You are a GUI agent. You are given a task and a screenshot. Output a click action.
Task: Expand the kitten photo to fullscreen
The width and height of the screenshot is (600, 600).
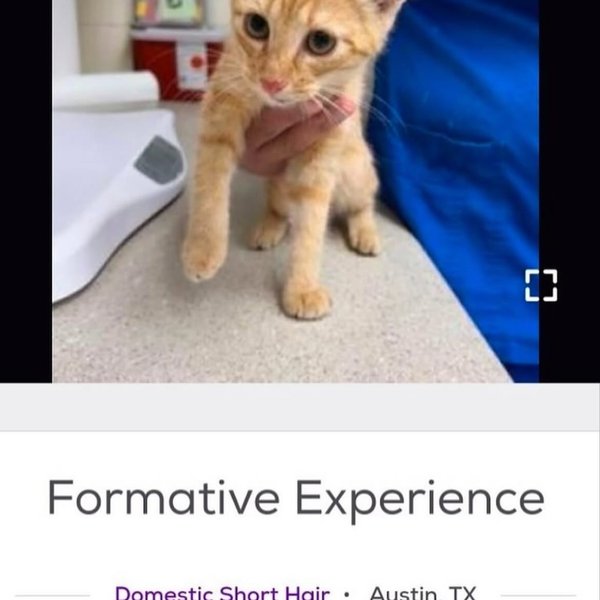(541, 285)
